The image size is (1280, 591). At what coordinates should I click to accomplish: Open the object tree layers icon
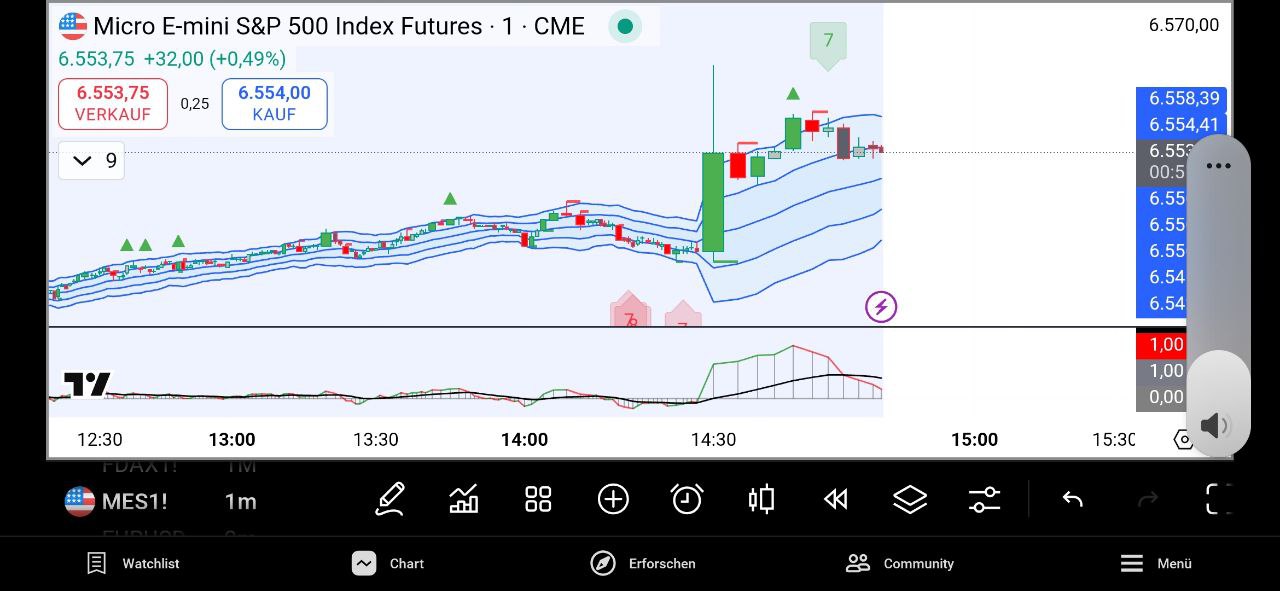[910, 499]
